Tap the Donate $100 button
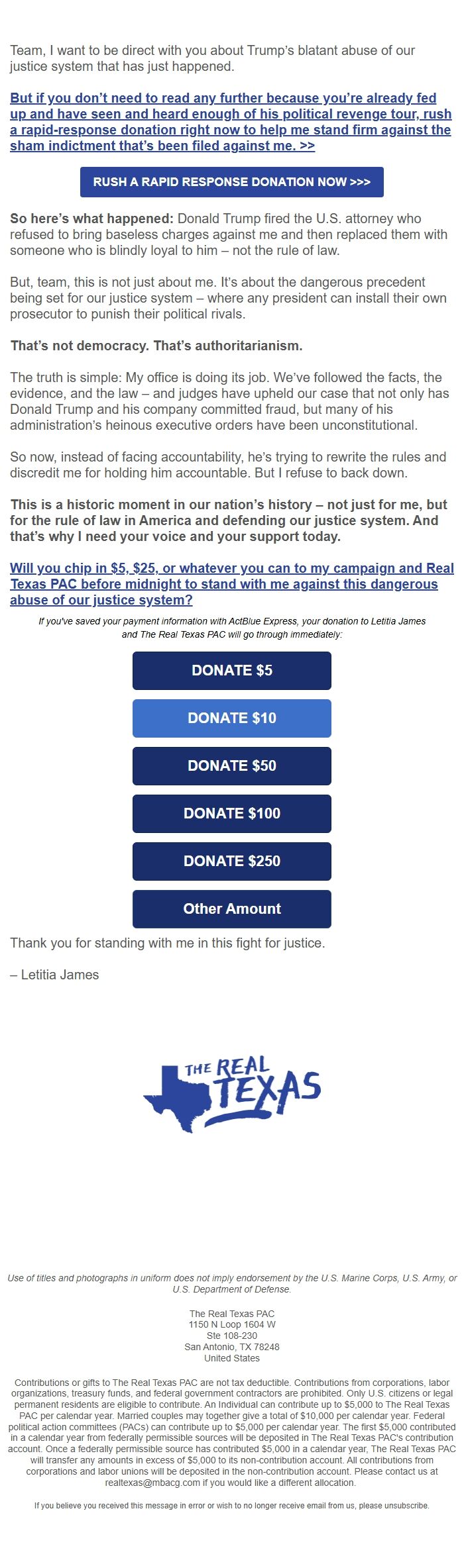 point(231,814)
